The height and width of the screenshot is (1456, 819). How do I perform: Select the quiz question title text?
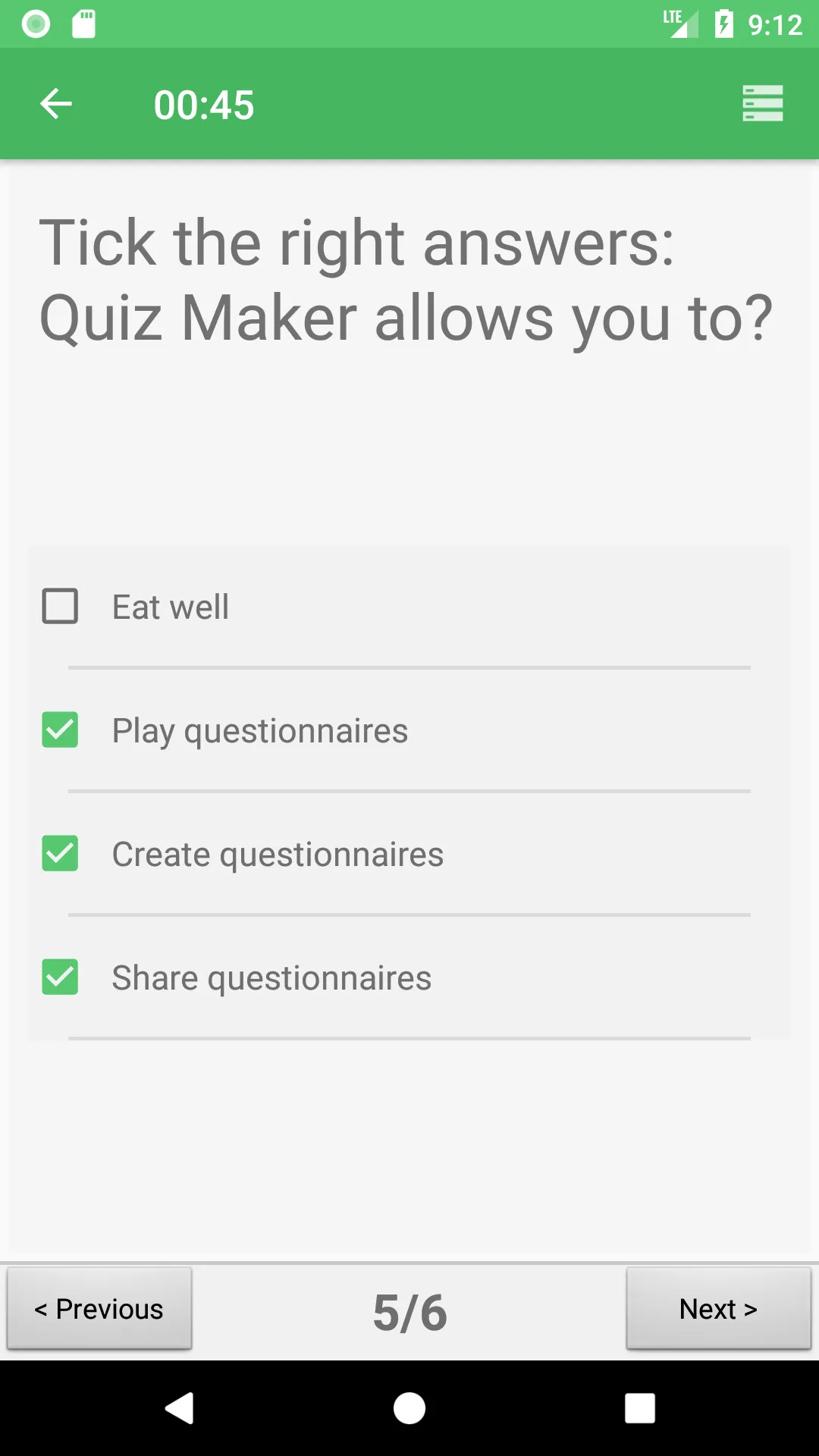click(x=406, y=281)
